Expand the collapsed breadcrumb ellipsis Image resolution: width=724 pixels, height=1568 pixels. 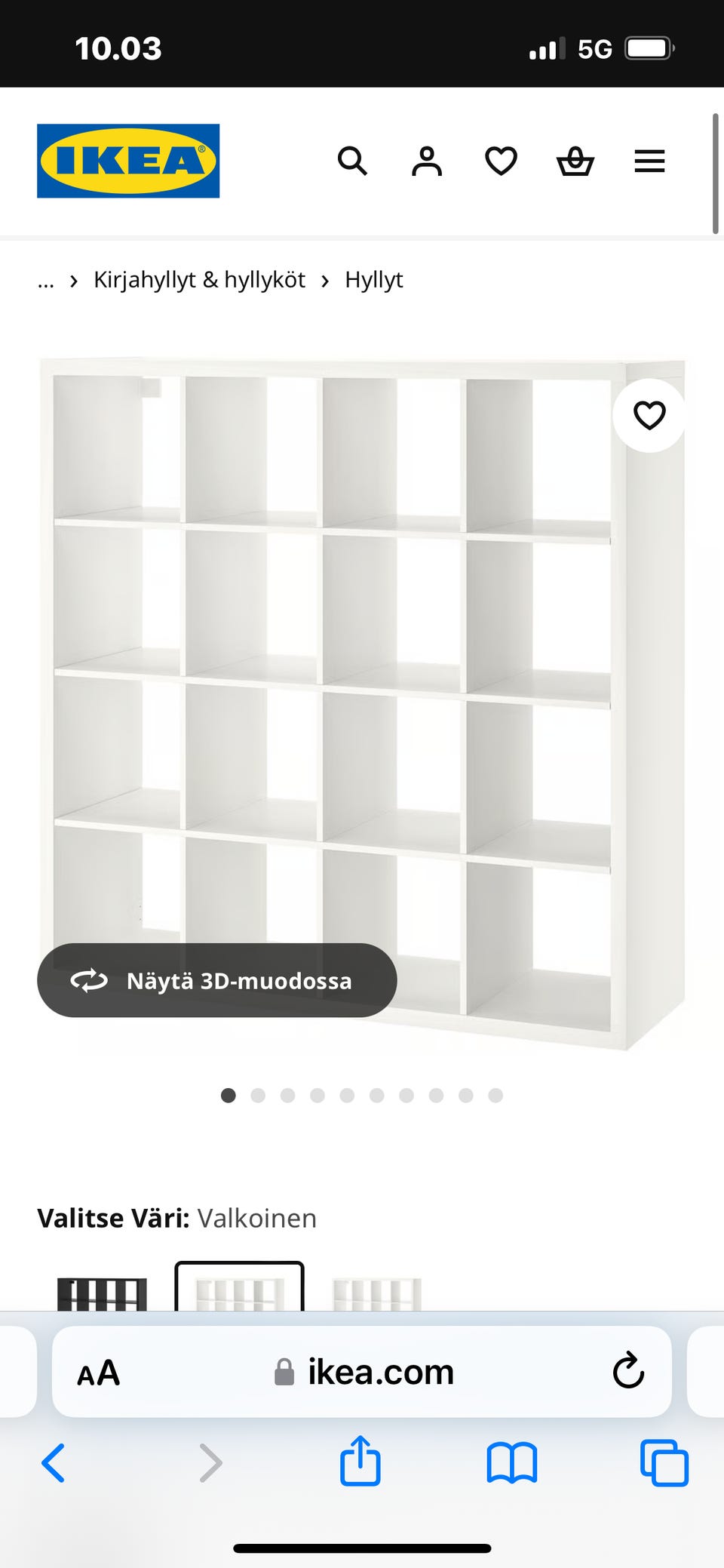pyautogui.click(x=46, y=281)
